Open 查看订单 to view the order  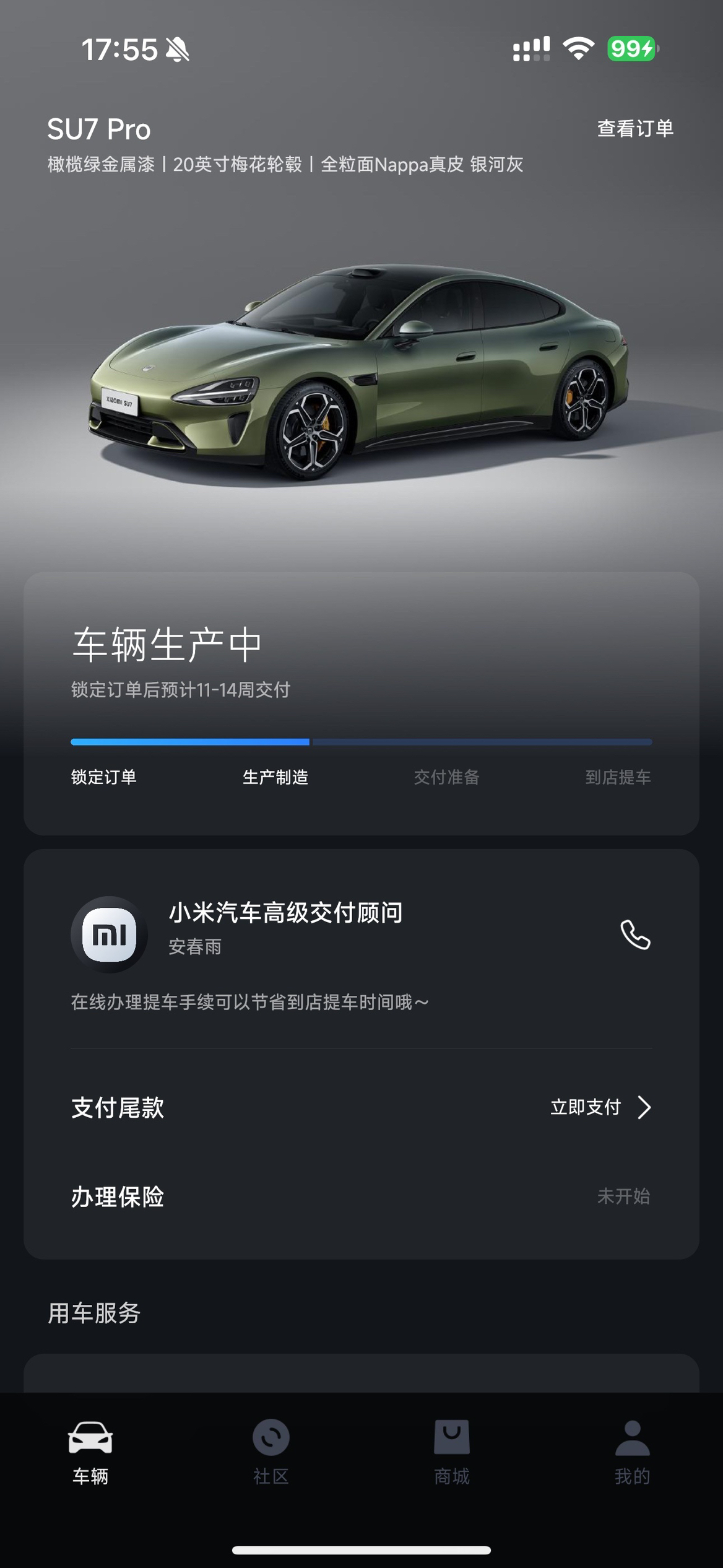635,128
